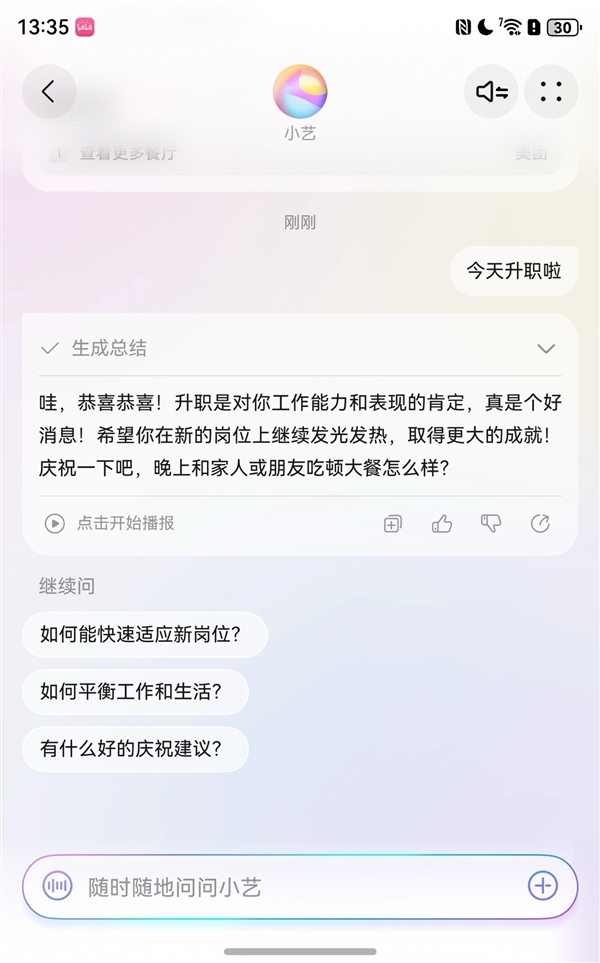600x963 pixels.
Task: Dislike the assistant's reply
Action: [x=491, y=523]
